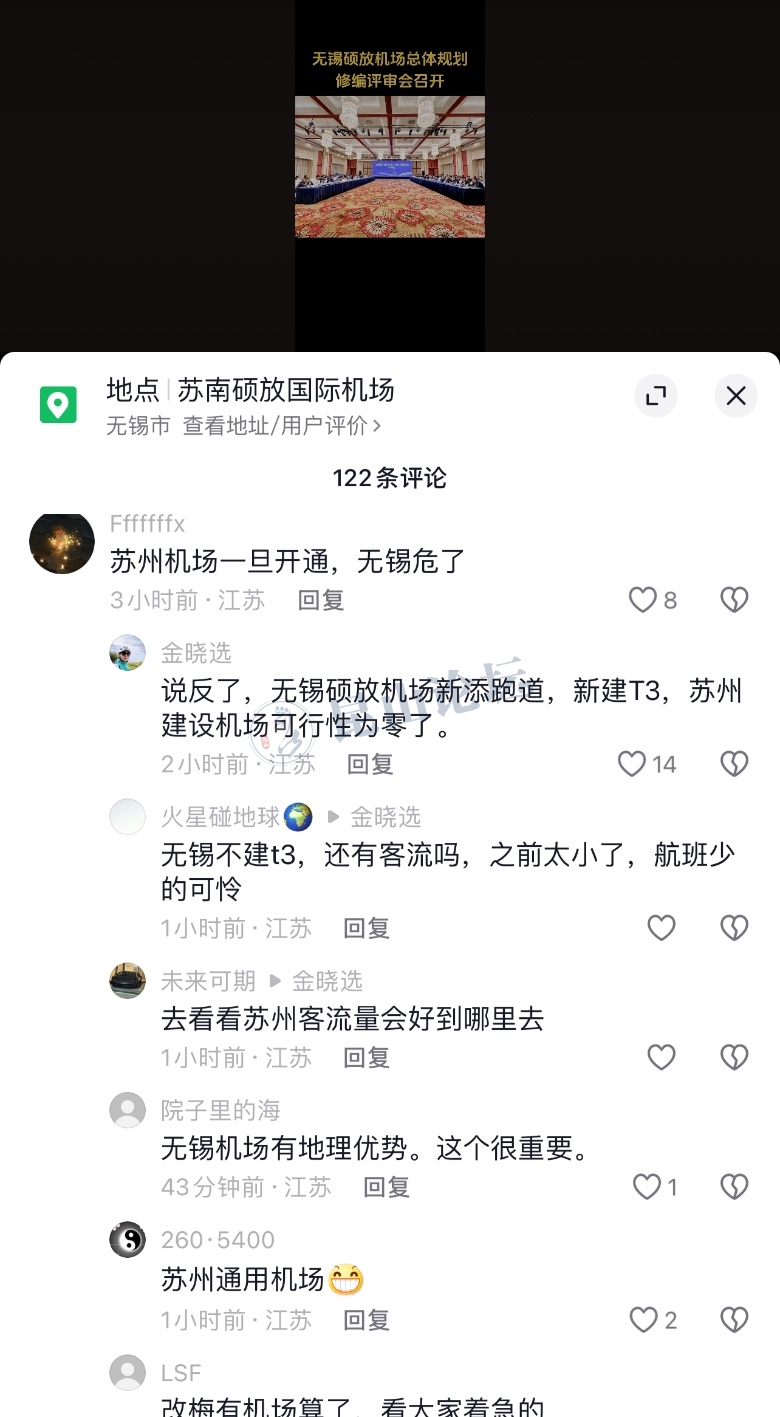Like 院子里的海's comment
780x1417 pixels.
coord(648,1187)
